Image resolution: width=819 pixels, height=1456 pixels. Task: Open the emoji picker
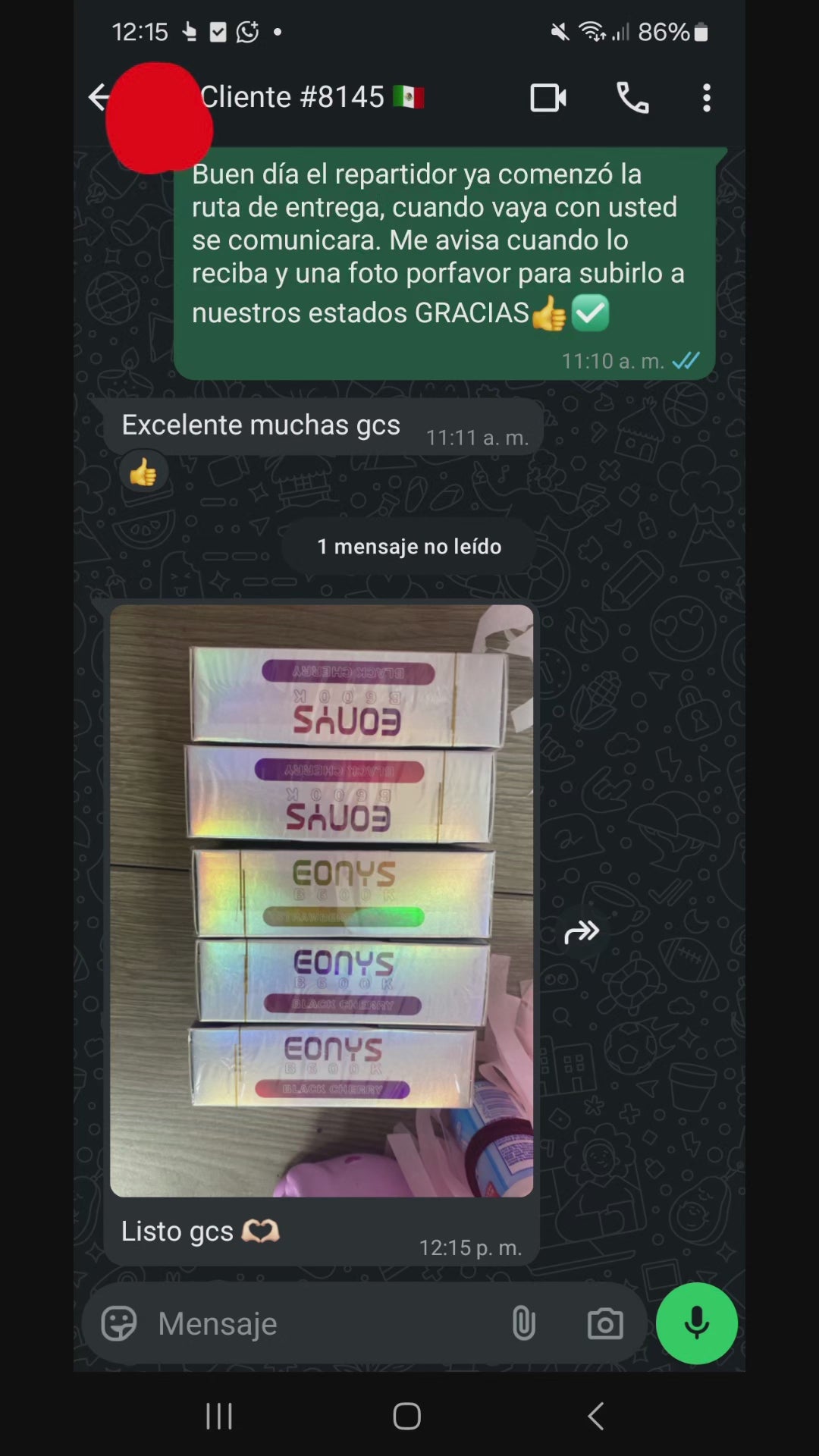coord(119,1324)
